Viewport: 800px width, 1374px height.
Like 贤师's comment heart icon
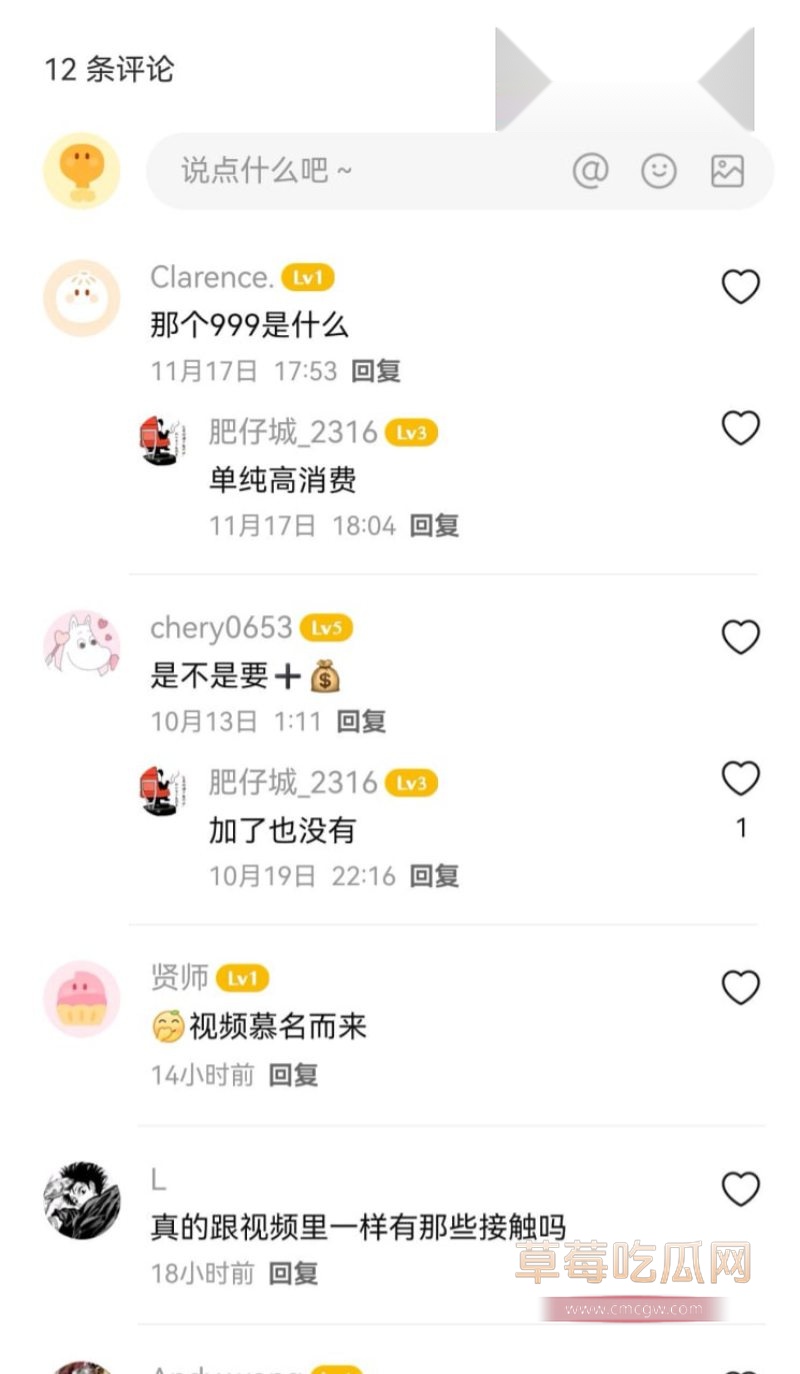(x=740, y=987)
